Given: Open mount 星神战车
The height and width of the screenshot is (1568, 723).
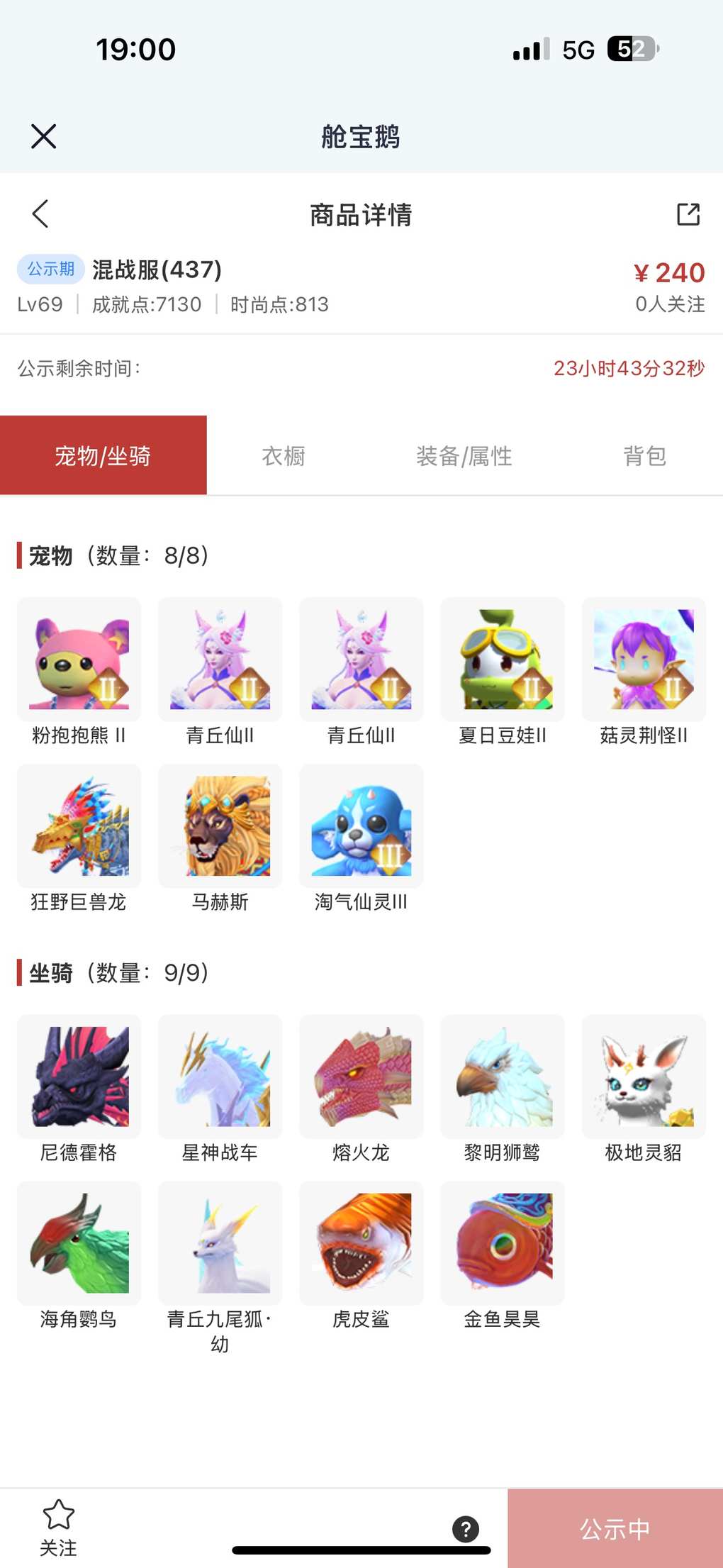Looking at the screenshot, I should point(220,1077).
